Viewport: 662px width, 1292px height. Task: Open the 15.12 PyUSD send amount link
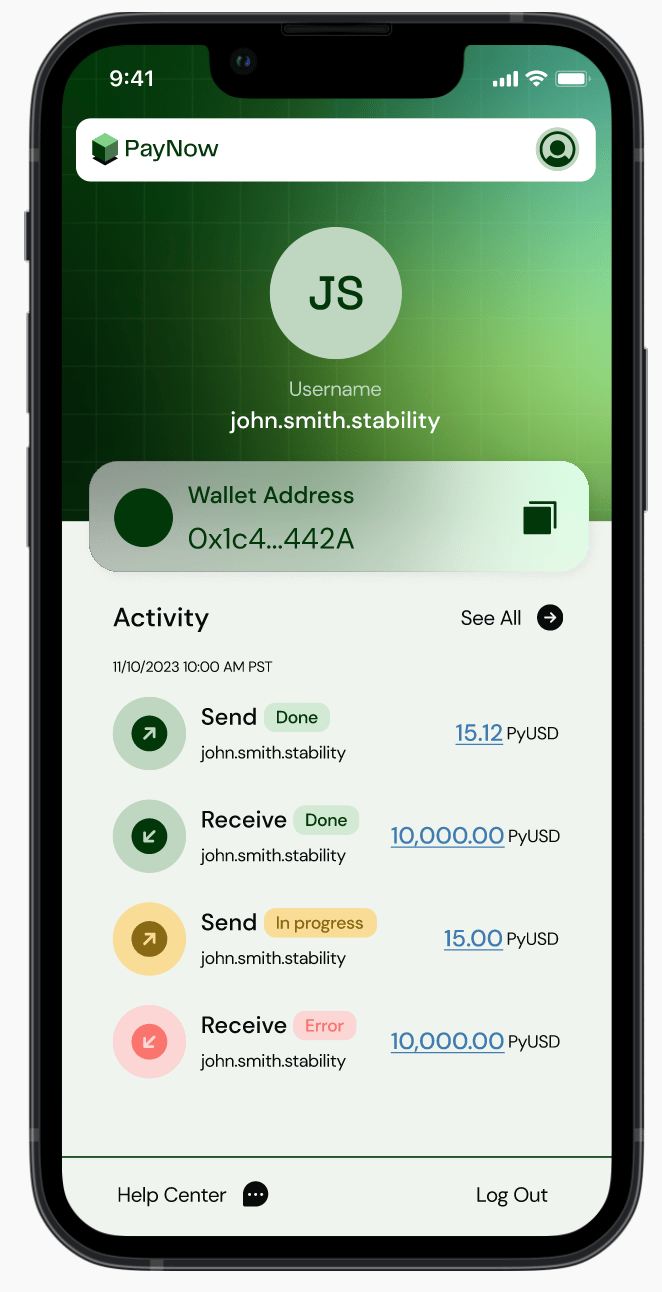[478, 733]
